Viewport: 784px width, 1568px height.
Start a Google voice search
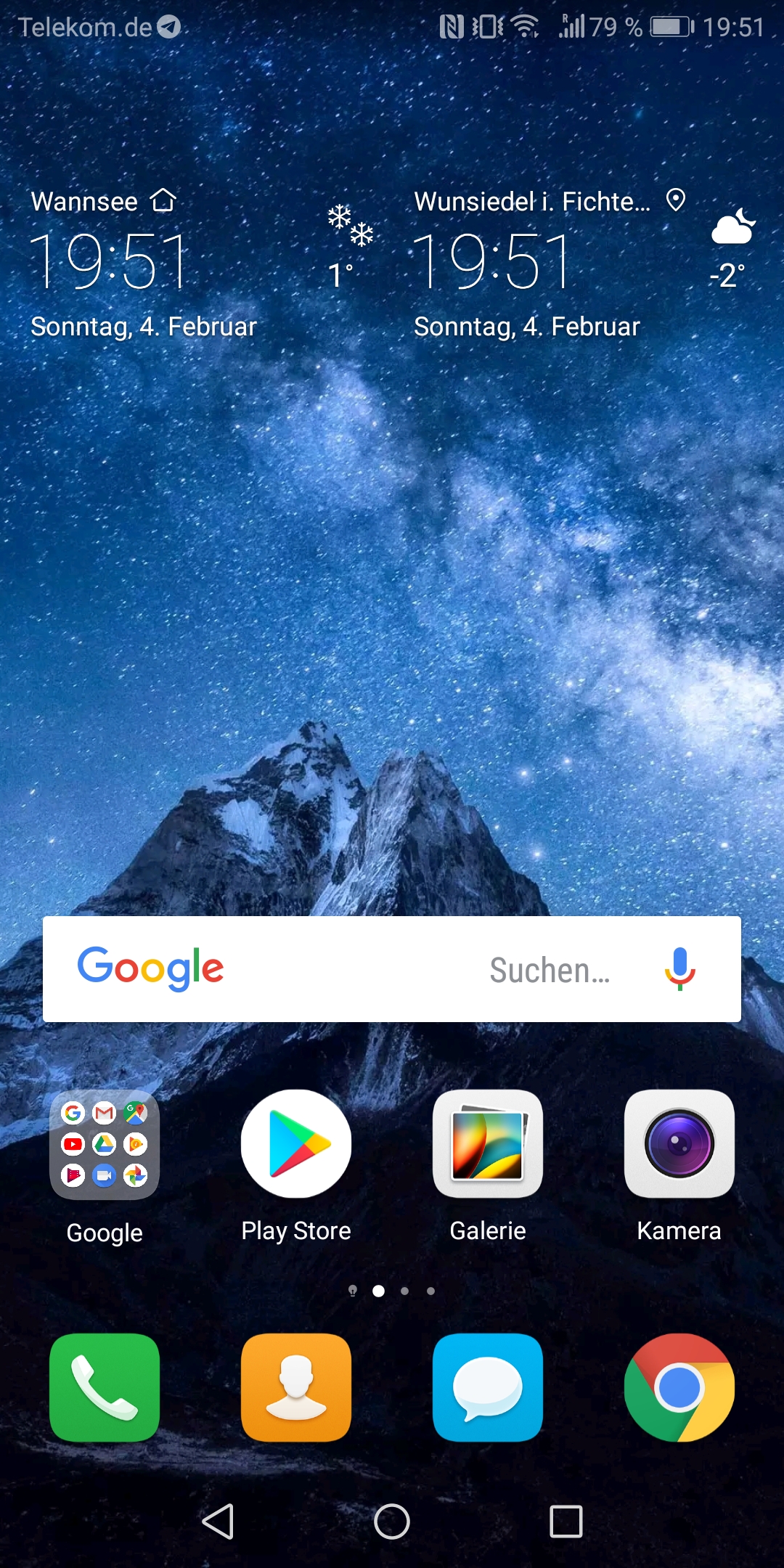[x=680, y=969]
